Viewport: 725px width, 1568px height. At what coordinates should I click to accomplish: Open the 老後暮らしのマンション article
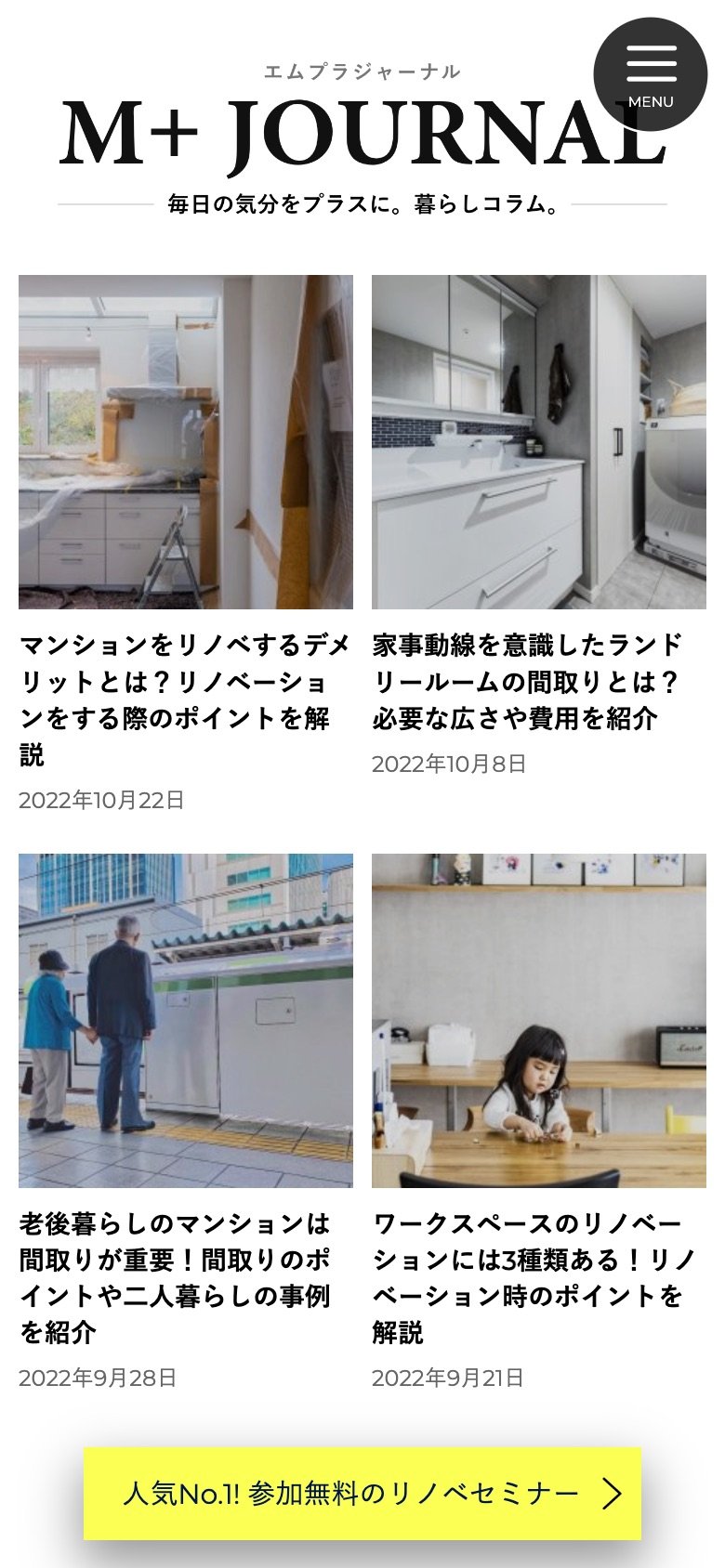(x=176, y=1277)
